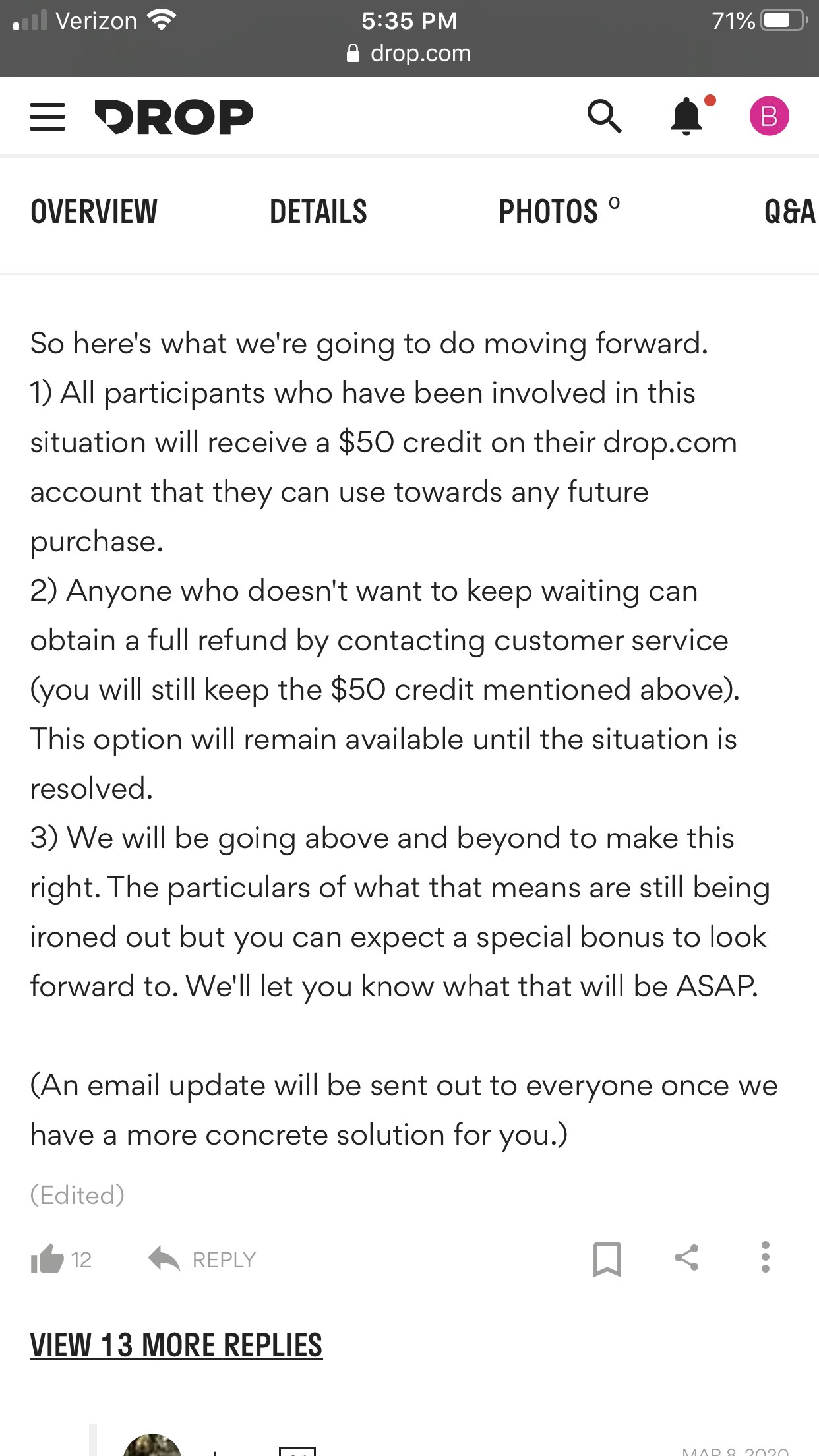Like the comment with 12 likes
Screen dimensions: 819x1456
(47, 1259)
